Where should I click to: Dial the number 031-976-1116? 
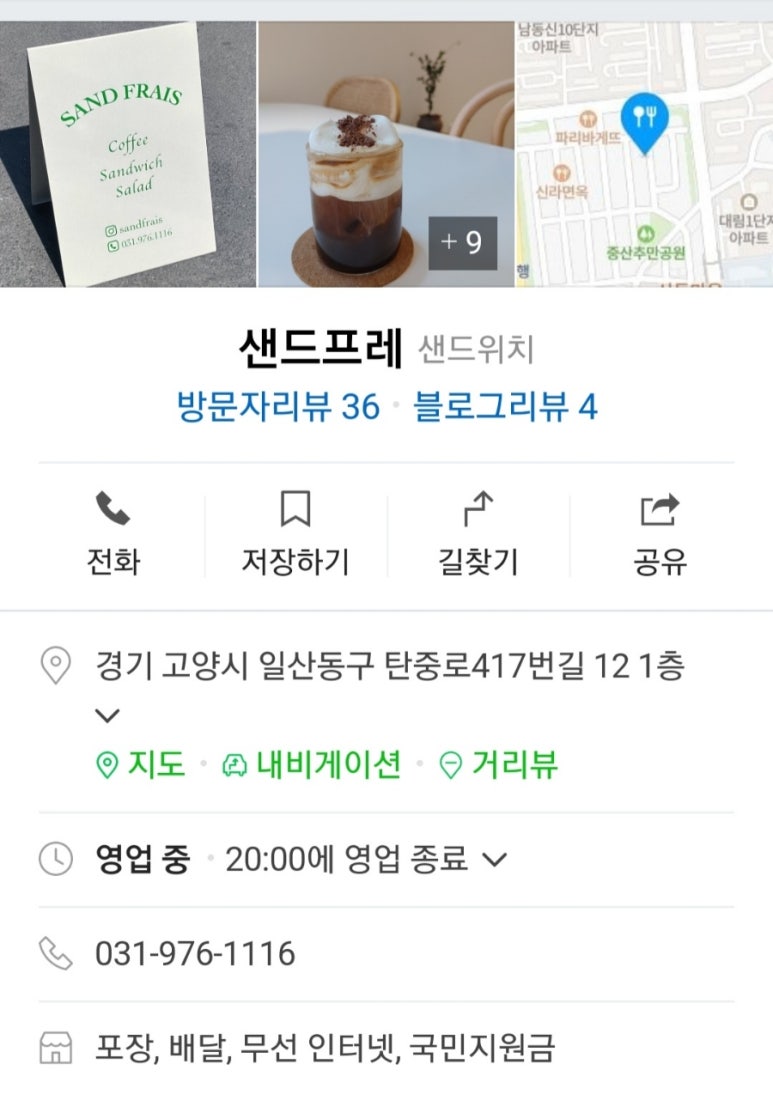(195, 953)
